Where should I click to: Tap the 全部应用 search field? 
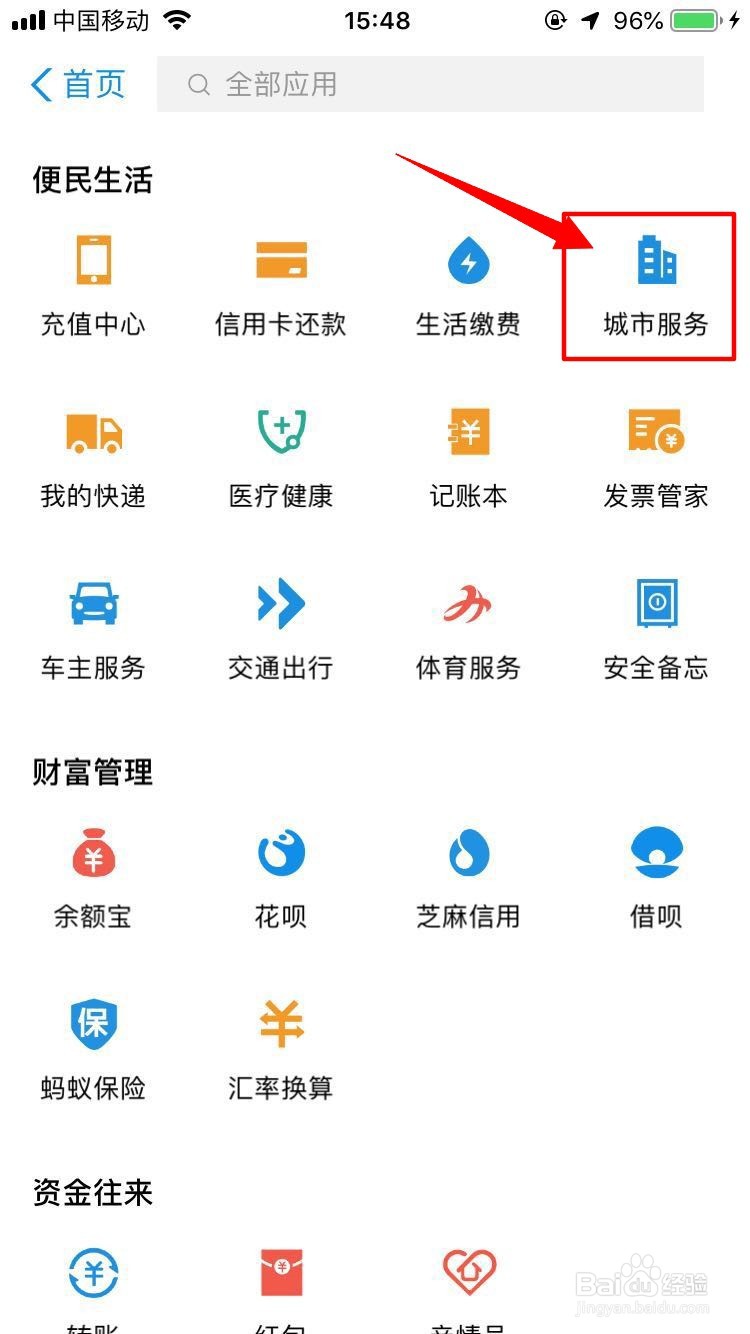[430, 85]
